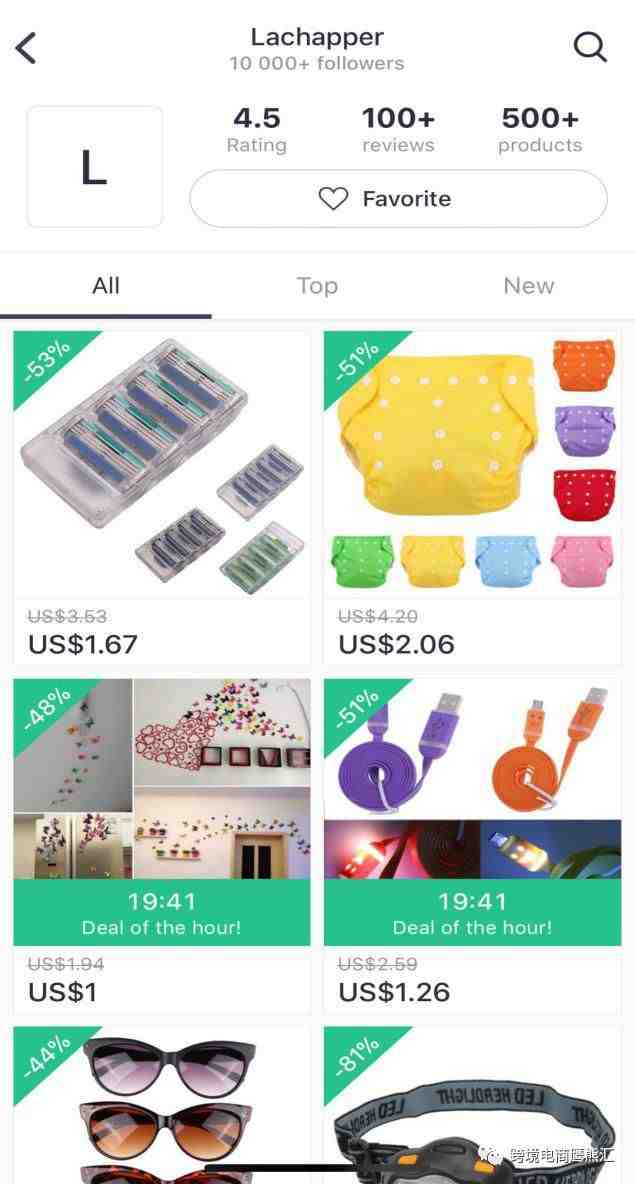Open the razor blades product at US$1.67
The image size is (635, 1184).
[162, 497]
